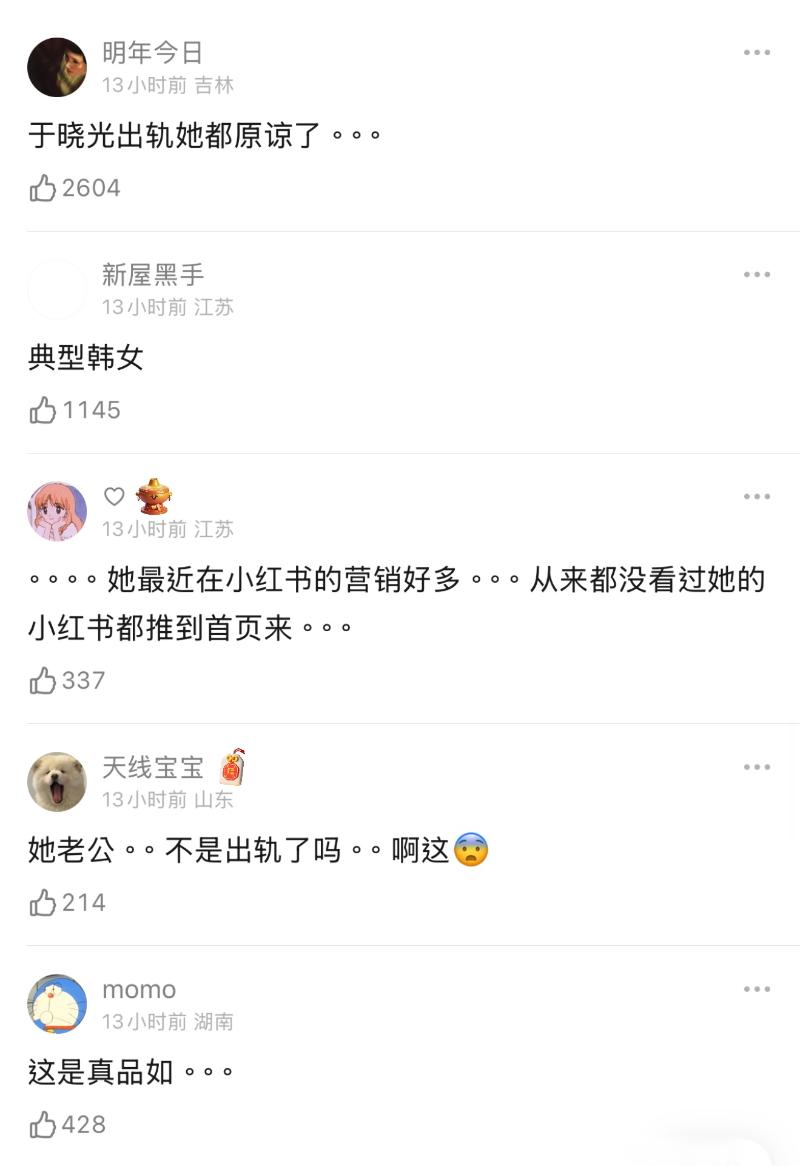Viewport: 800px width, 1166px height.
Task: Open the anime-girl avatar's profile
Action: click(57, 511)
